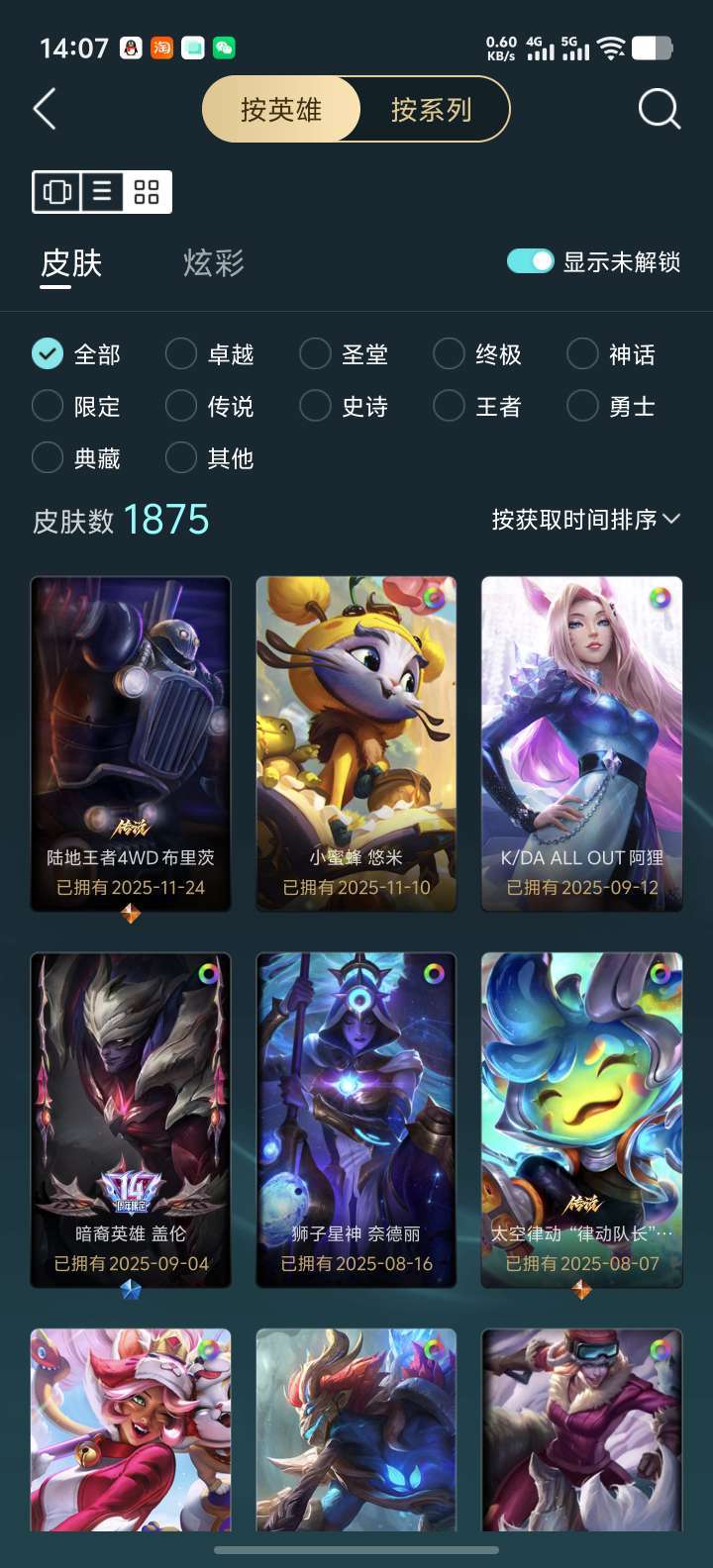Switch to the list view layout
This screenshot has width=713, height=1568.
click(102, 191)
